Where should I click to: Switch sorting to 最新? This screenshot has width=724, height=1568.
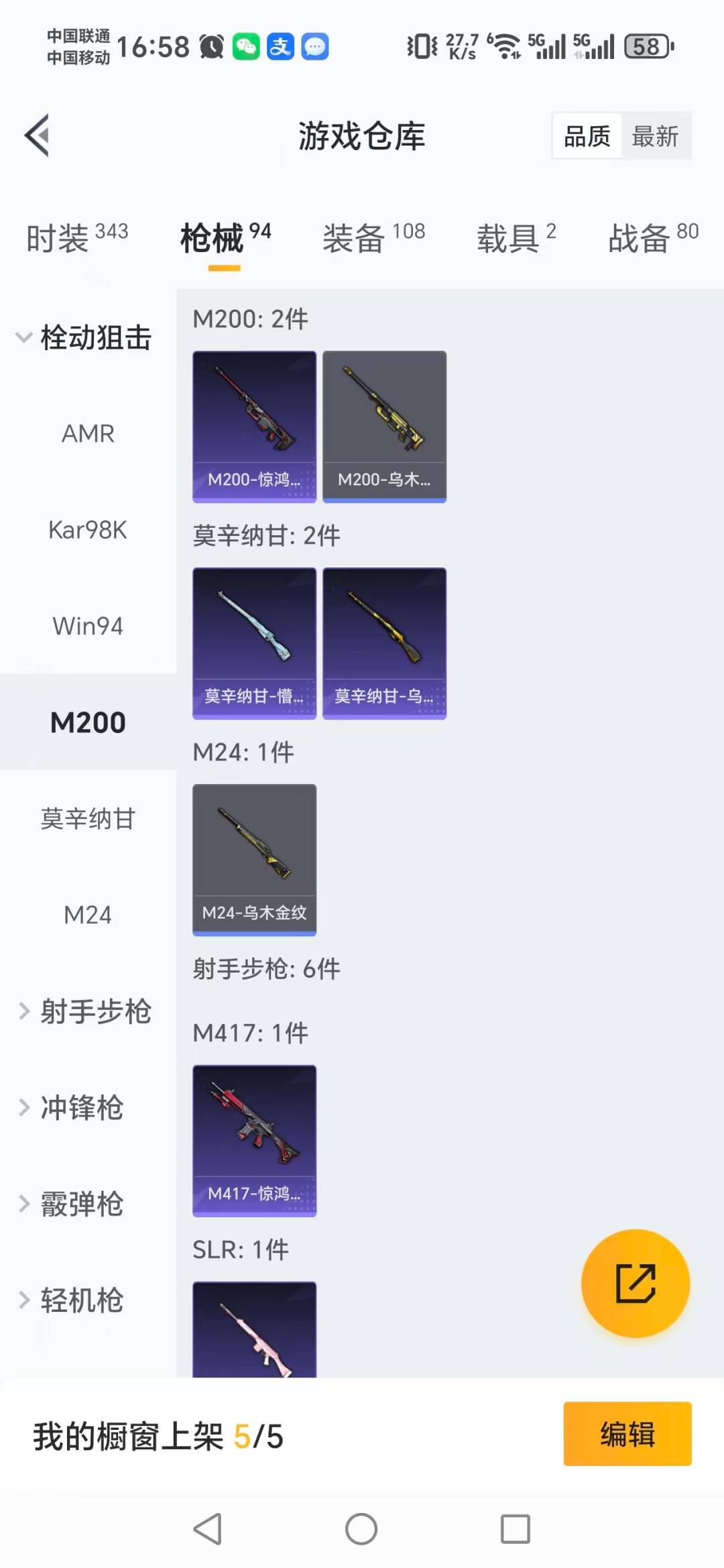tap(656, 135)
